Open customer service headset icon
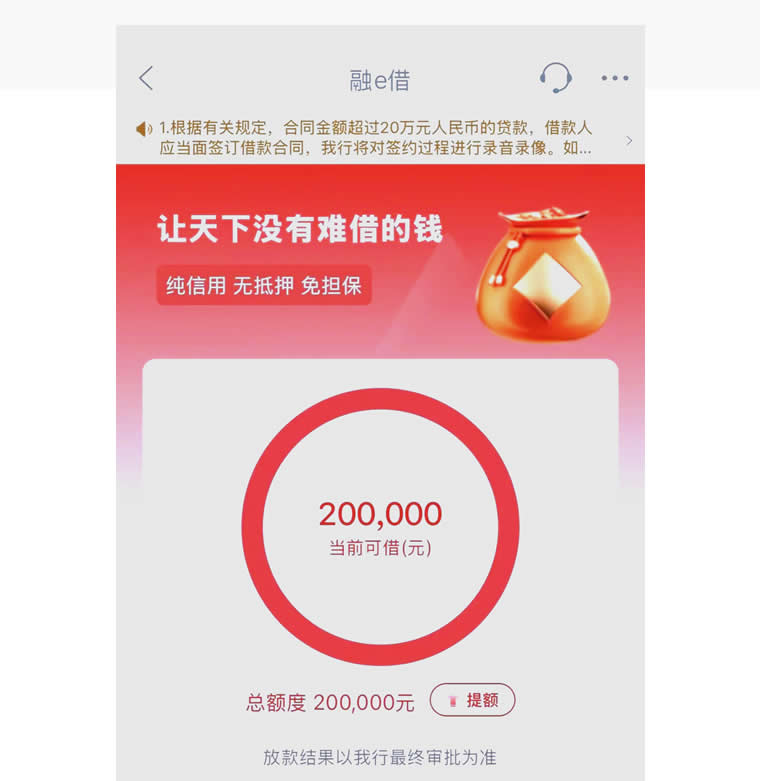760x781 pixels. 555,78
